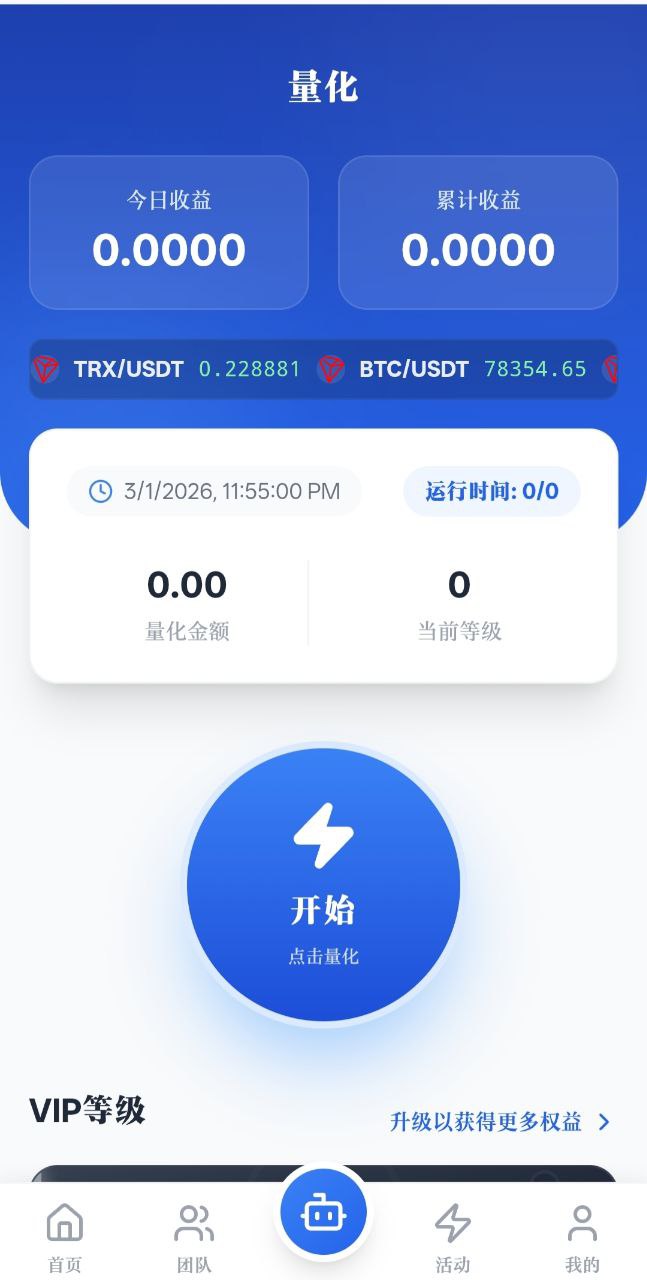This screenshot has height=1280, width=647.
Task: Tap the 开始 quantification start button
Action: (323, 885)
